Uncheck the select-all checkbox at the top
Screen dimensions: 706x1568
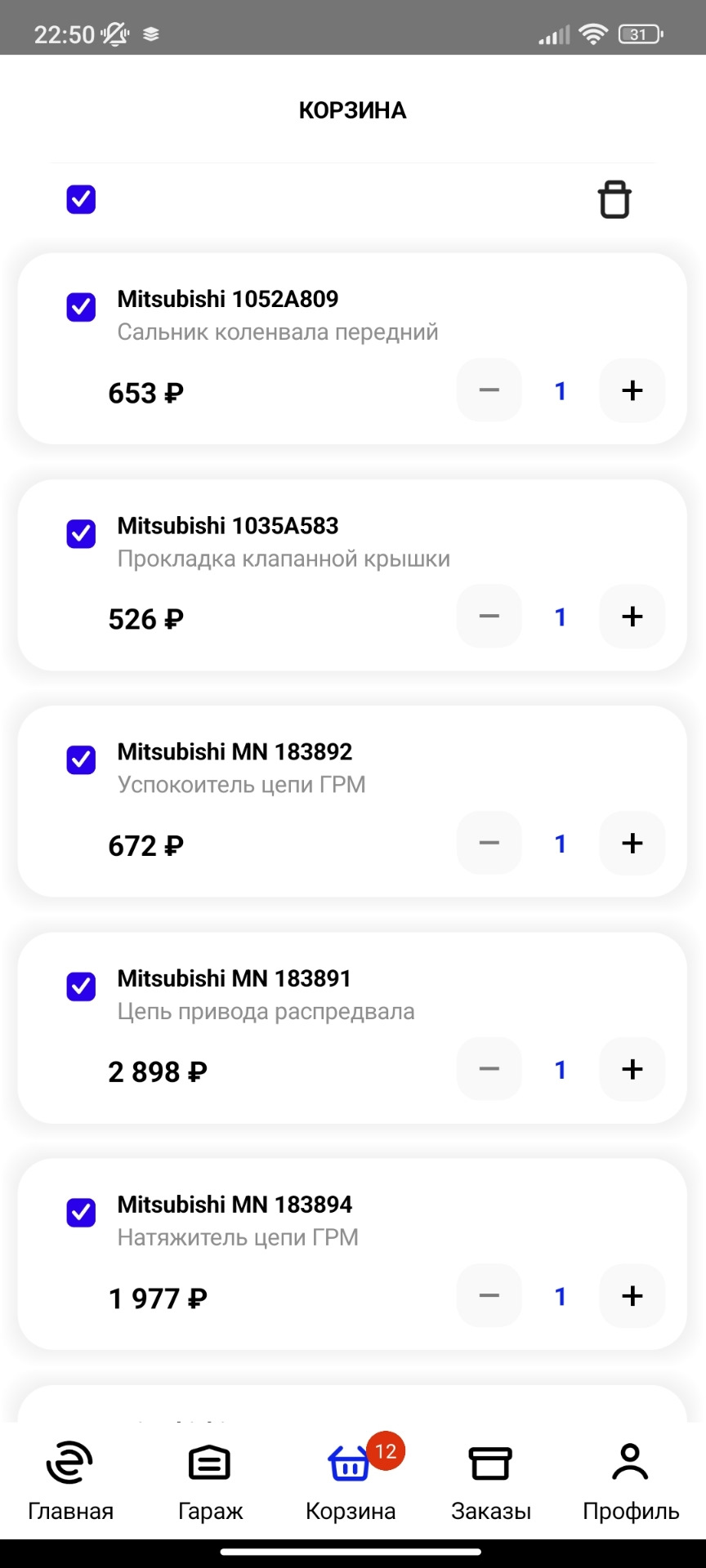pos(80,199)
